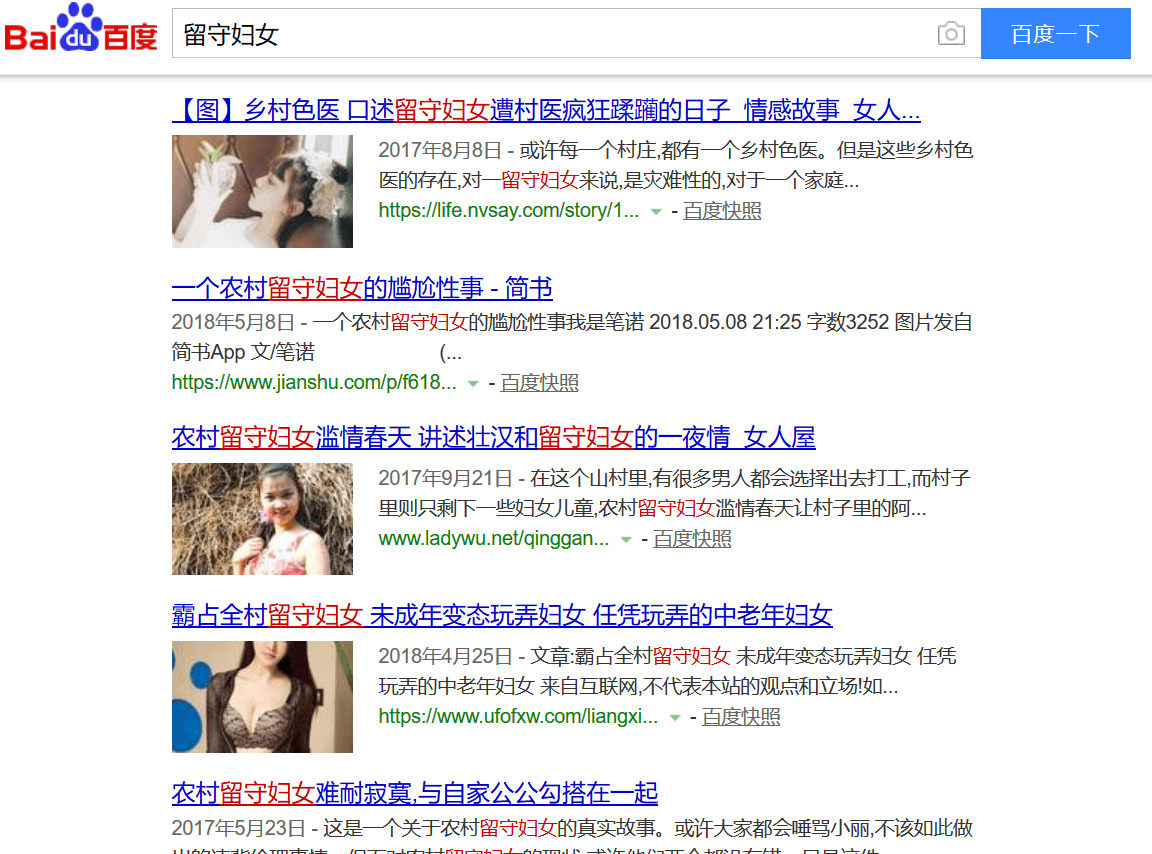The width and height of the screenshot is (1152, 854).
Task: Expand the dropdown arrow next to ufofxw.com URL
Action: [675, 718]
